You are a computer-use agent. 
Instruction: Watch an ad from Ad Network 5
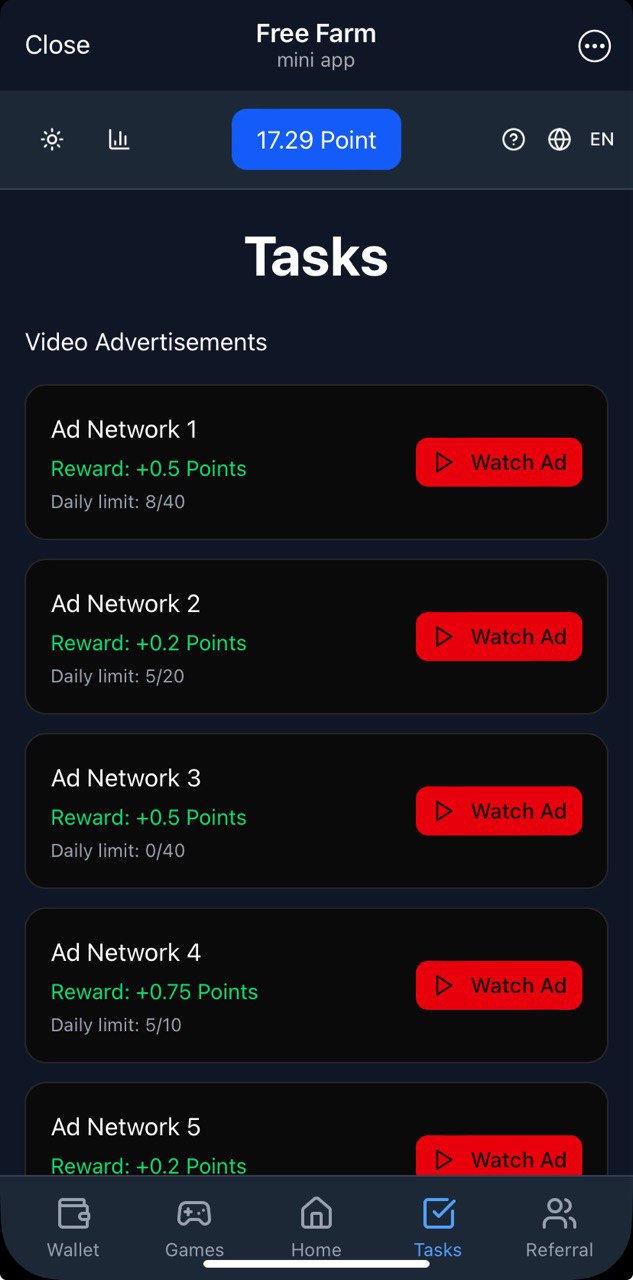pyautogui.click(x=498, y=1157)
